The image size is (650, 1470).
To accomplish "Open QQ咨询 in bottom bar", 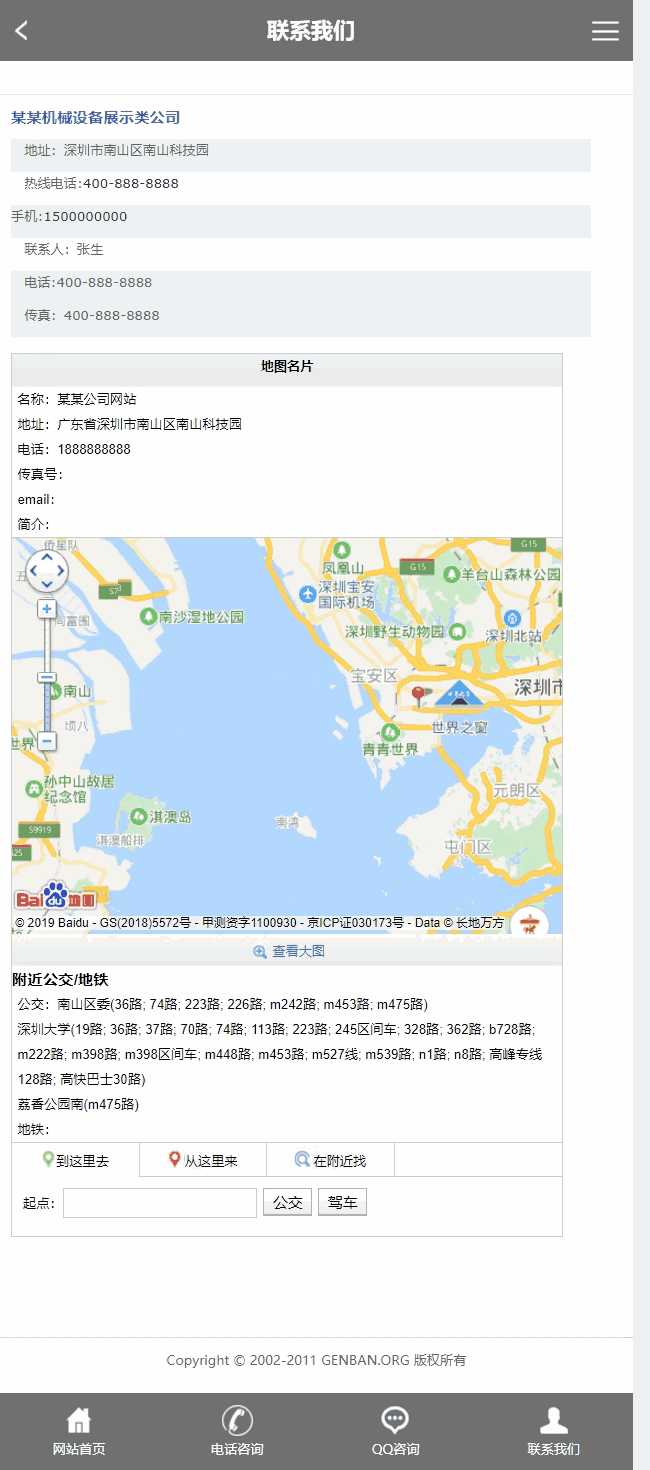I will pyautogui.click(x=395, y=1431).
